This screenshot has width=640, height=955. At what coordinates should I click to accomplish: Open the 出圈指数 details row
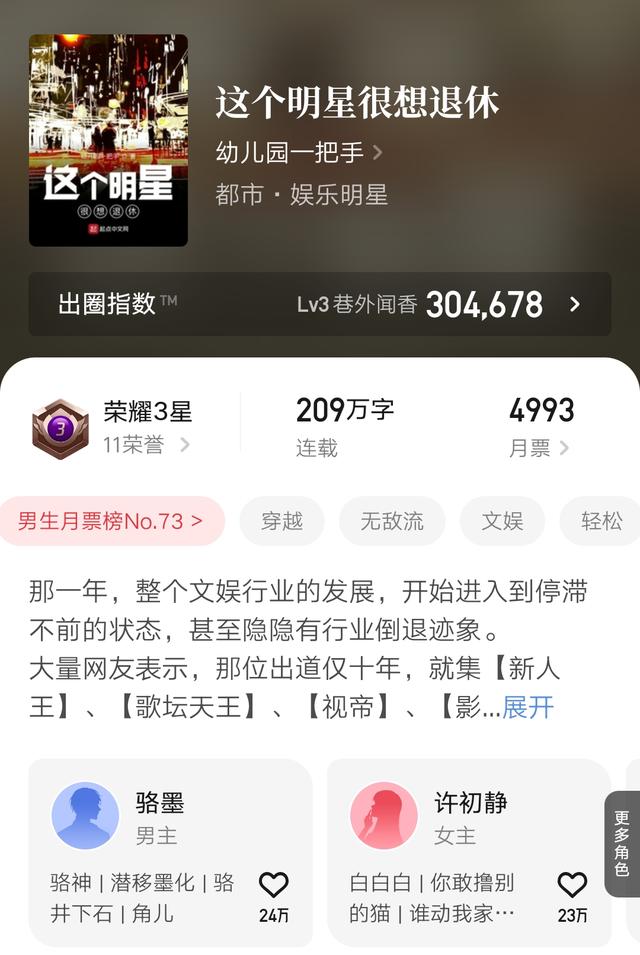tap(319, 304)
